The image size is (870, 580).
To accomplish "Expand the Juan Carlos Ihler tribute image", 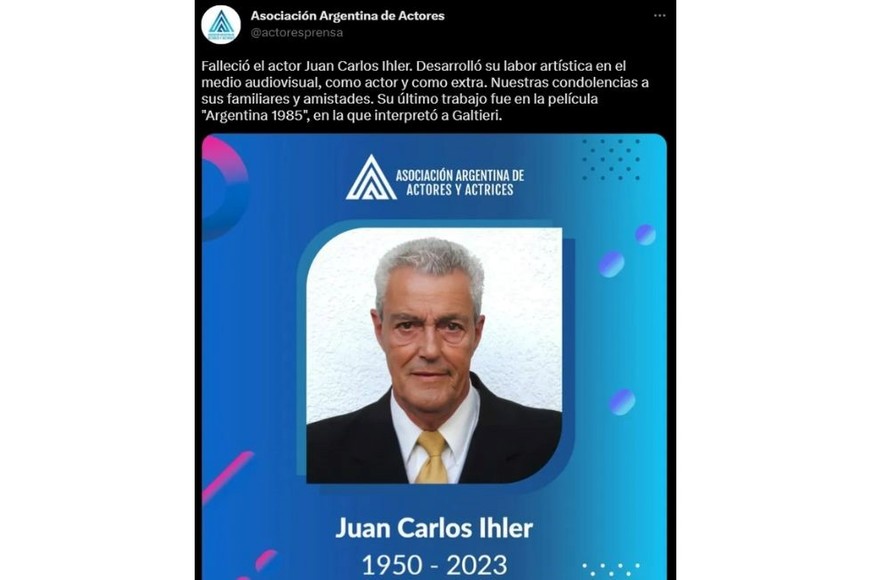I will click(434, 355).
